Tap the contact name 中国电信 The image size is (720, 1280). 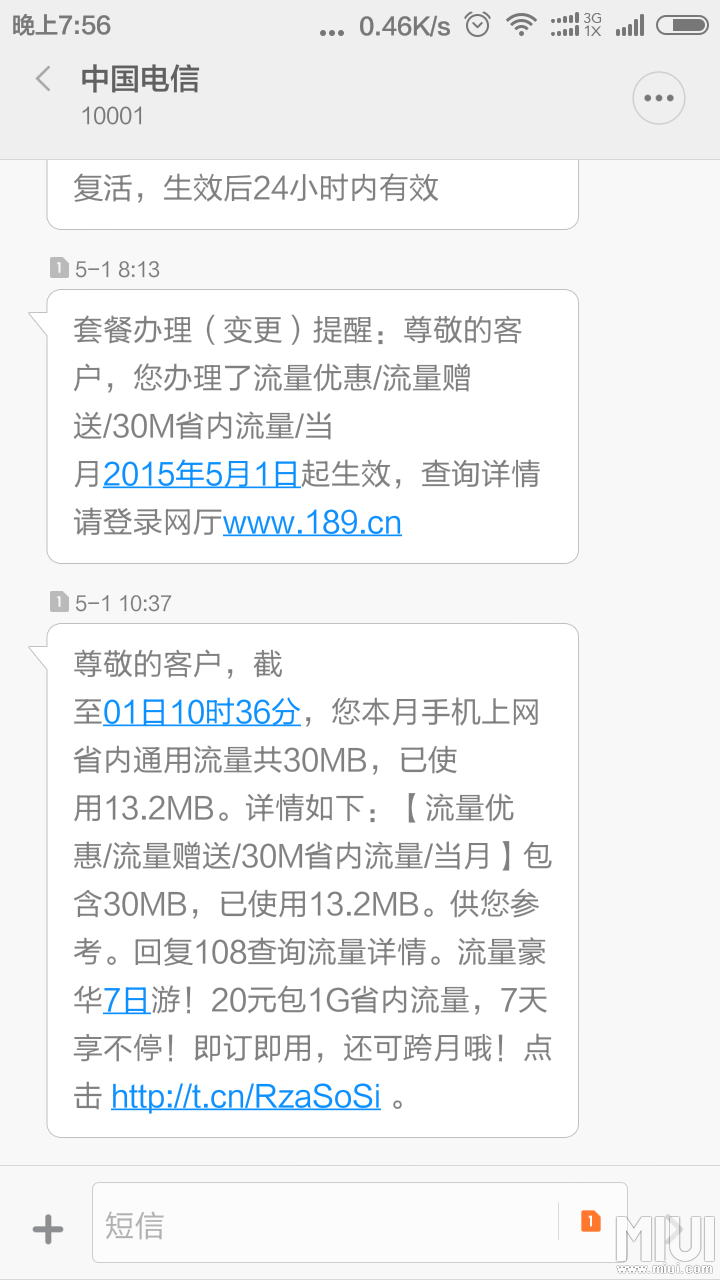coord(142,78)
